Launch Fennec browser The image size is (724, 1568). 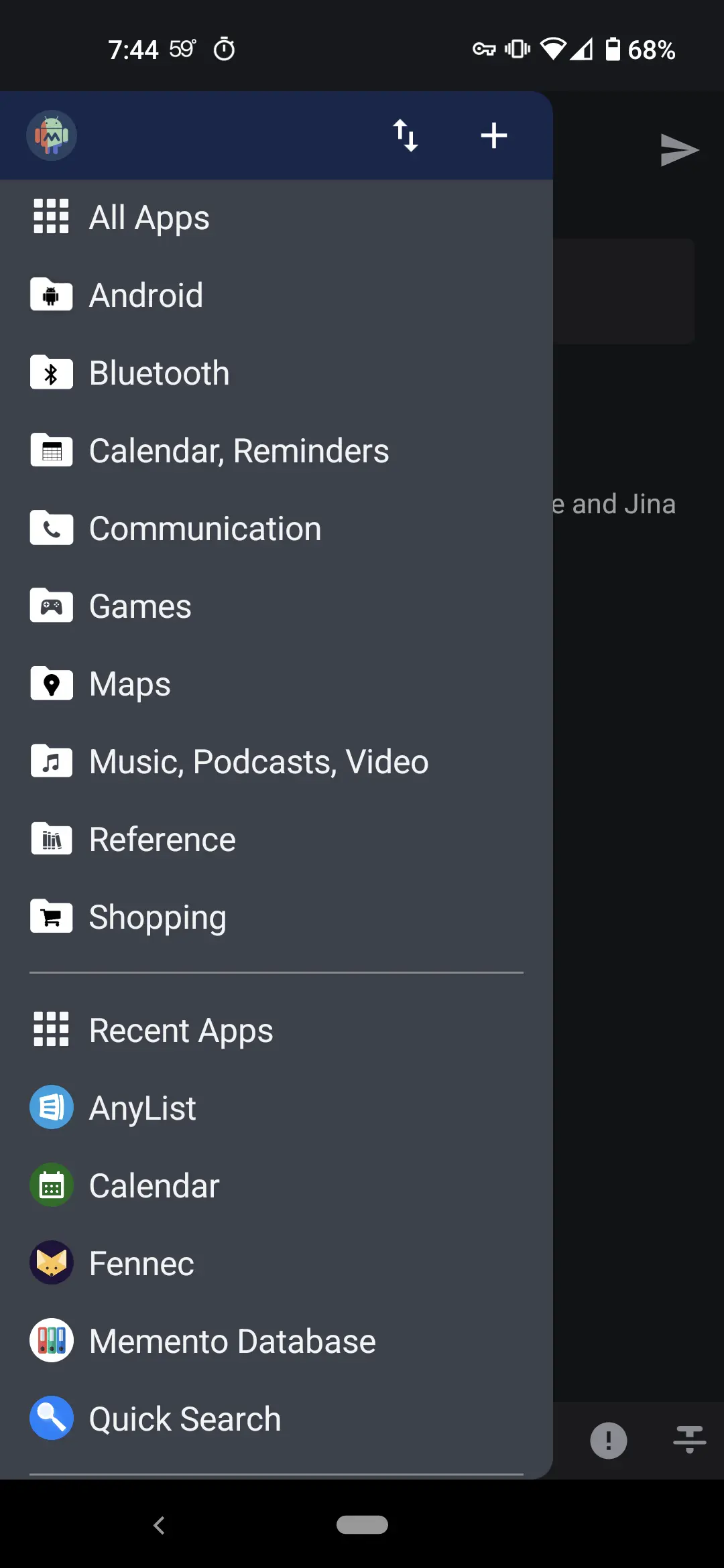pos(276,1264)
